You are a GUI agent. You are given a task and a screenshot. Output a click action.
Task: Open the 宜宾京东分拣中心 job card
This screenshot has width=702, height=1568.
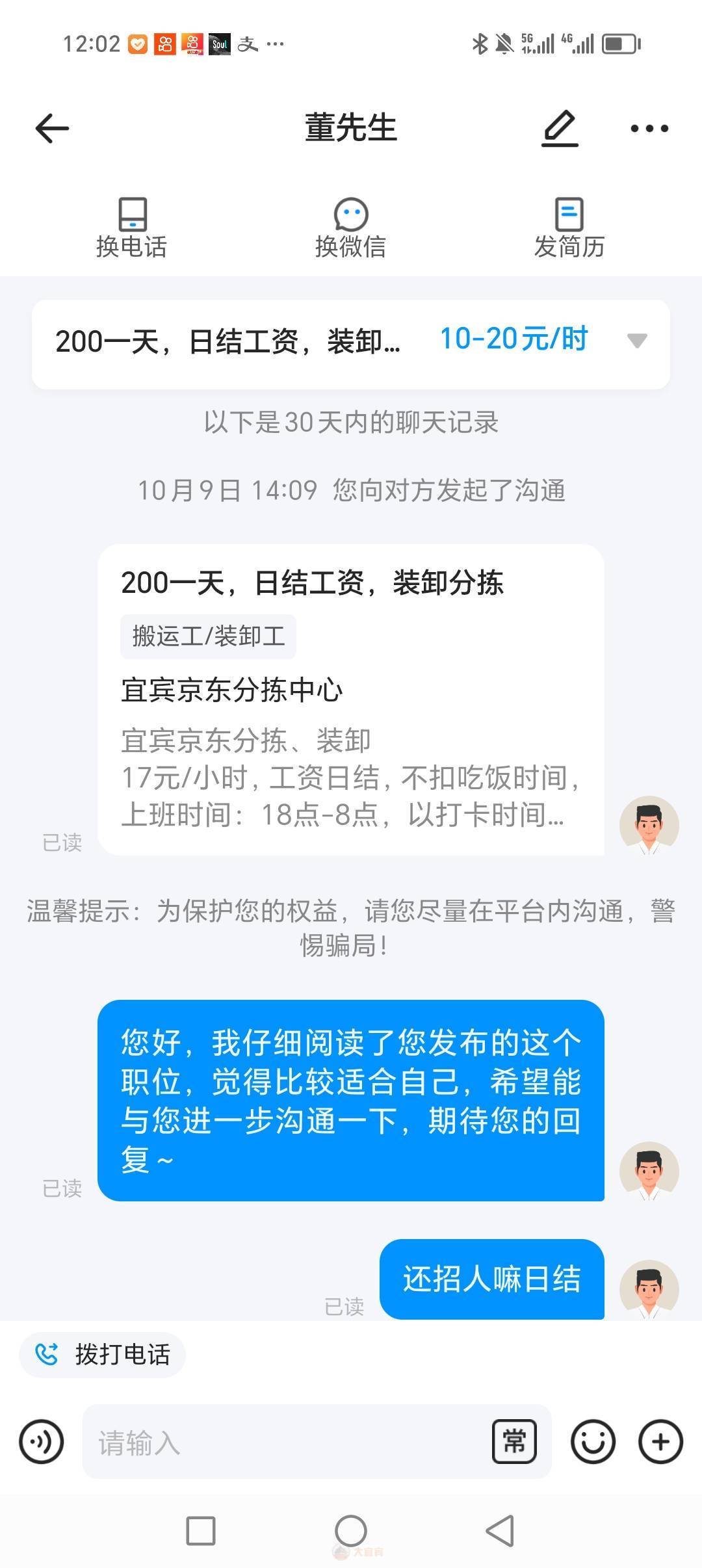351,699
